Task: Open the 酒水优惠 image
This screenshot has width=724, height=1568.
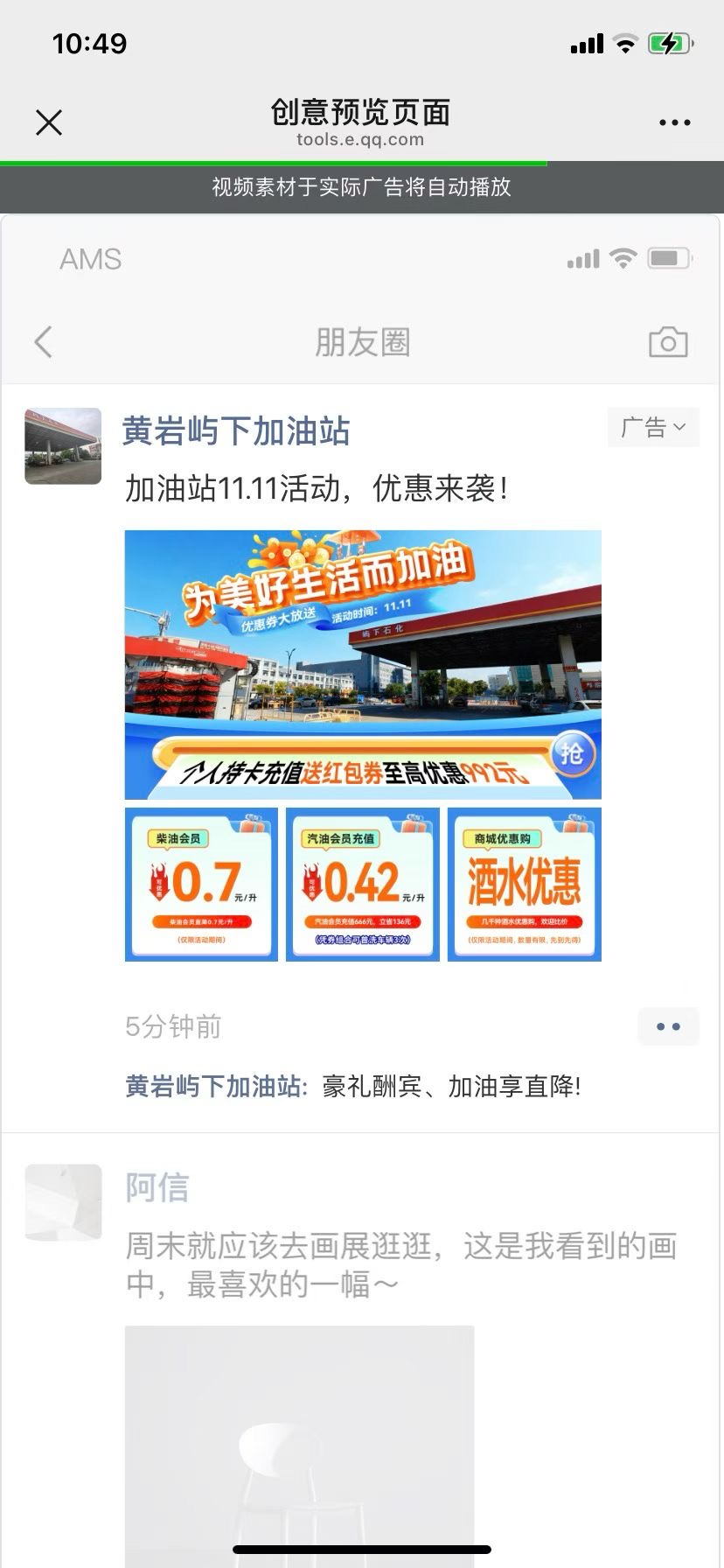Action: click(525, 885)
